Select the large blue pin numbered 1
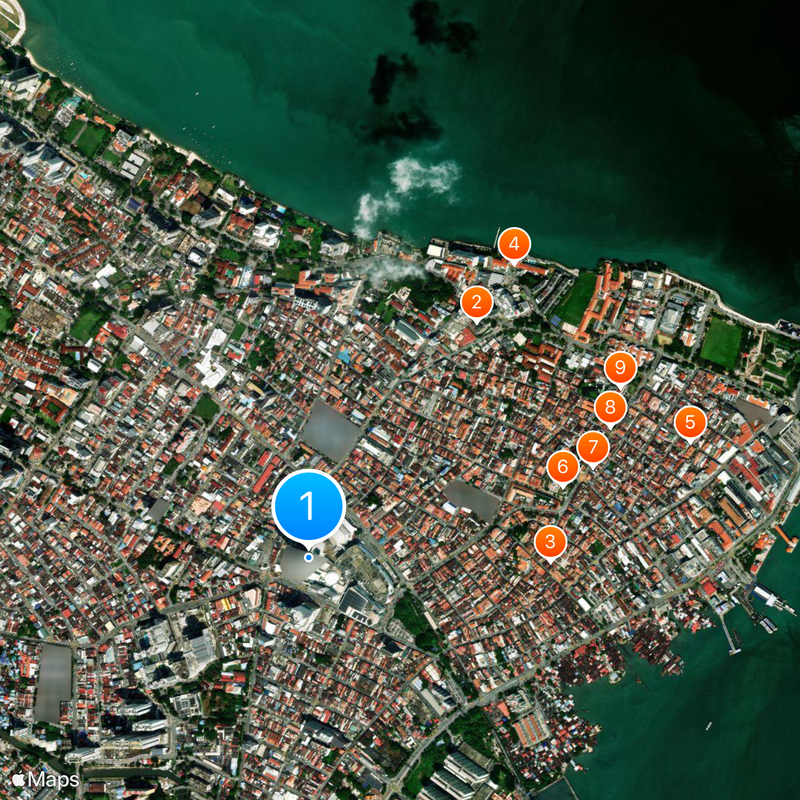This screenshot has height=800, width=800. (x=308, y=507)
